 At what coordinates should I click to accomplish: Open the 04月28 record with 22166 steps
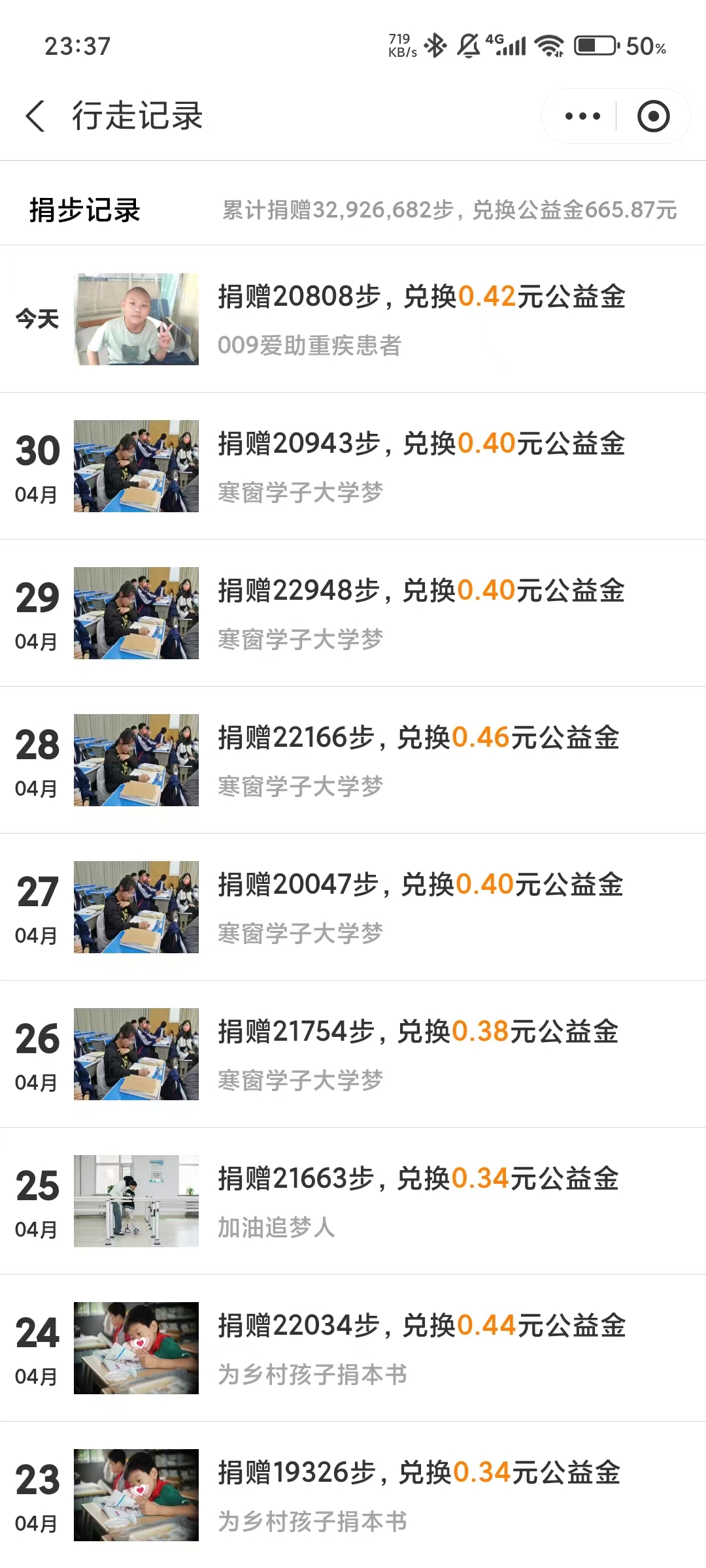point(353,760)
